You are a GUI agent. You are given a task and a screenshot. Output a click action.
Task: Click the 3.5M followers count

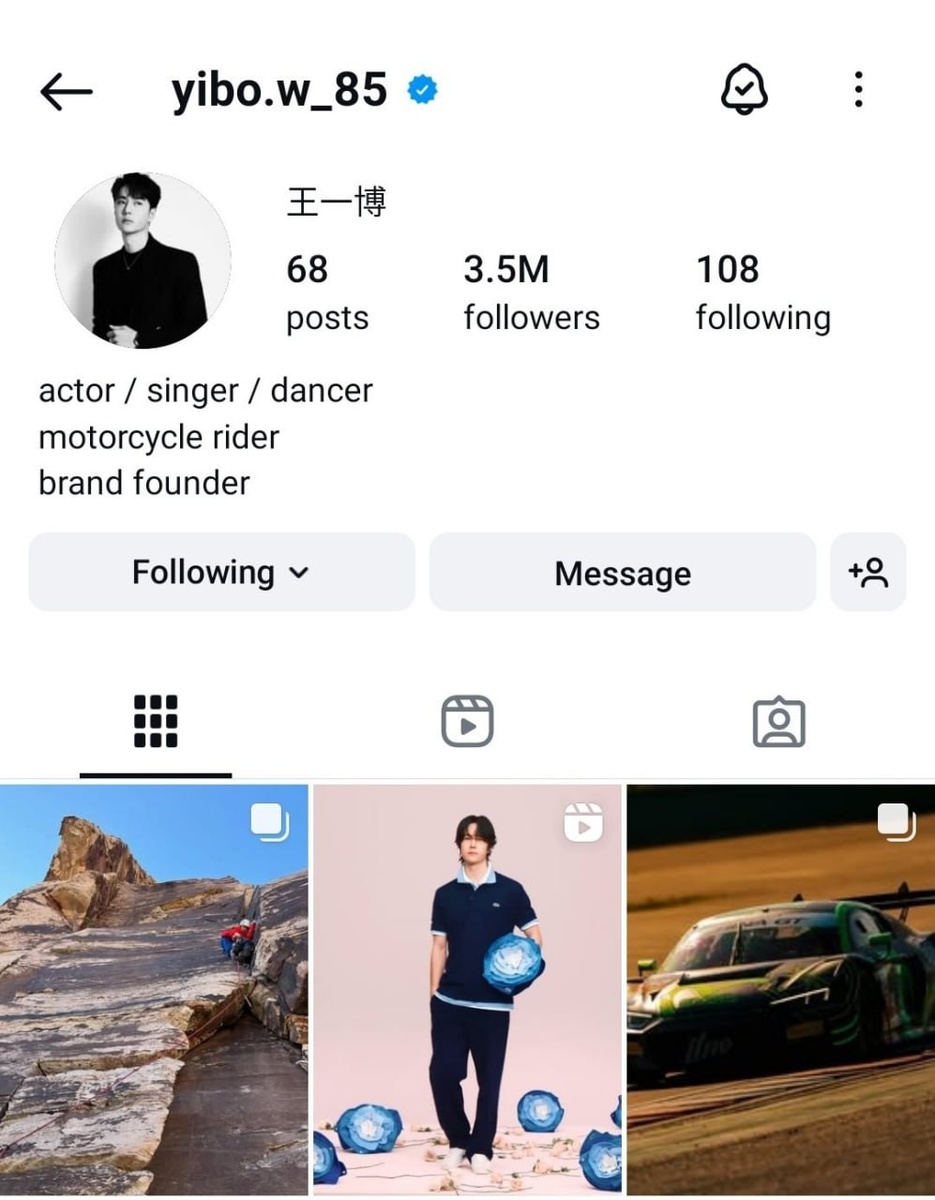[x=531, y=290]
